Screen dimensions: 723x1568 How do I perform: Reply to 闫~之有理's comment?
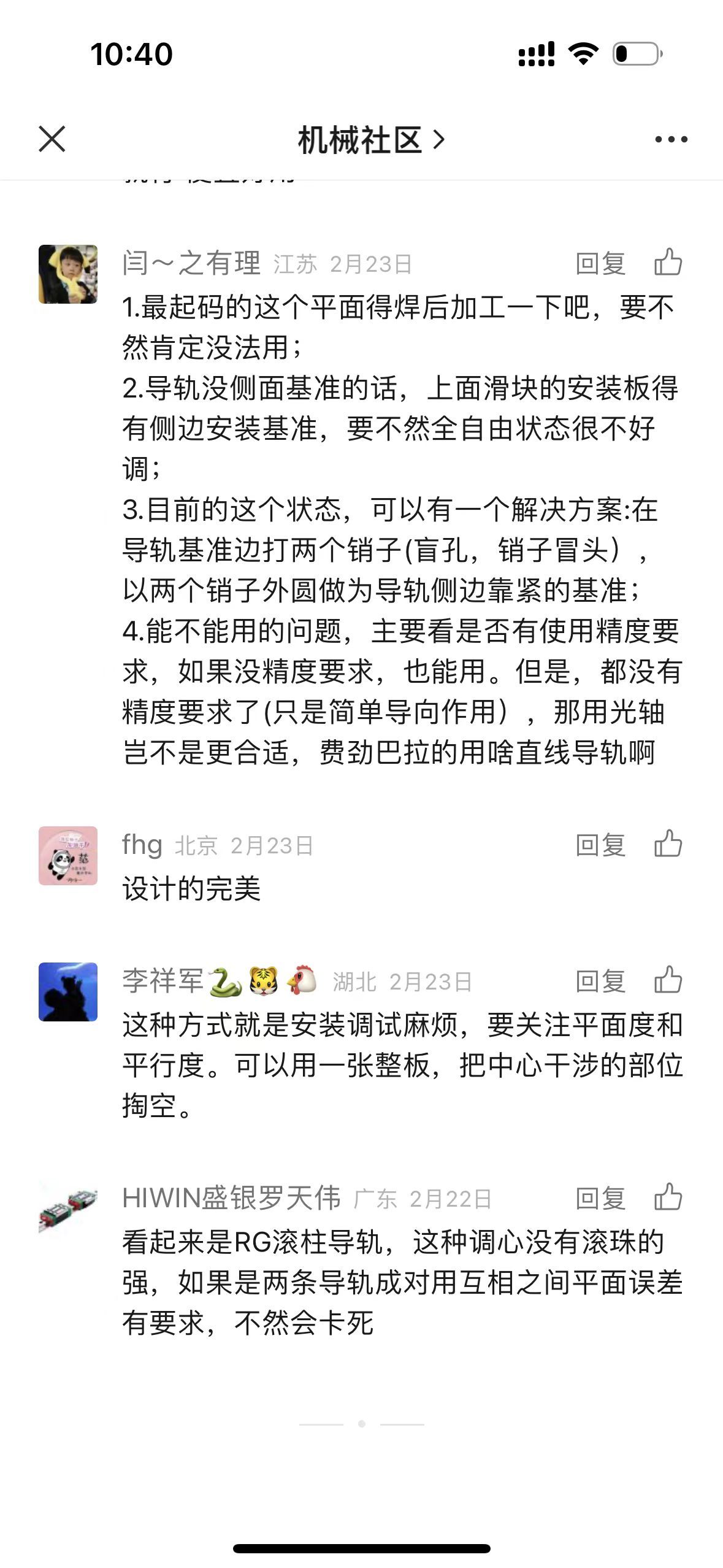point(600,264)
